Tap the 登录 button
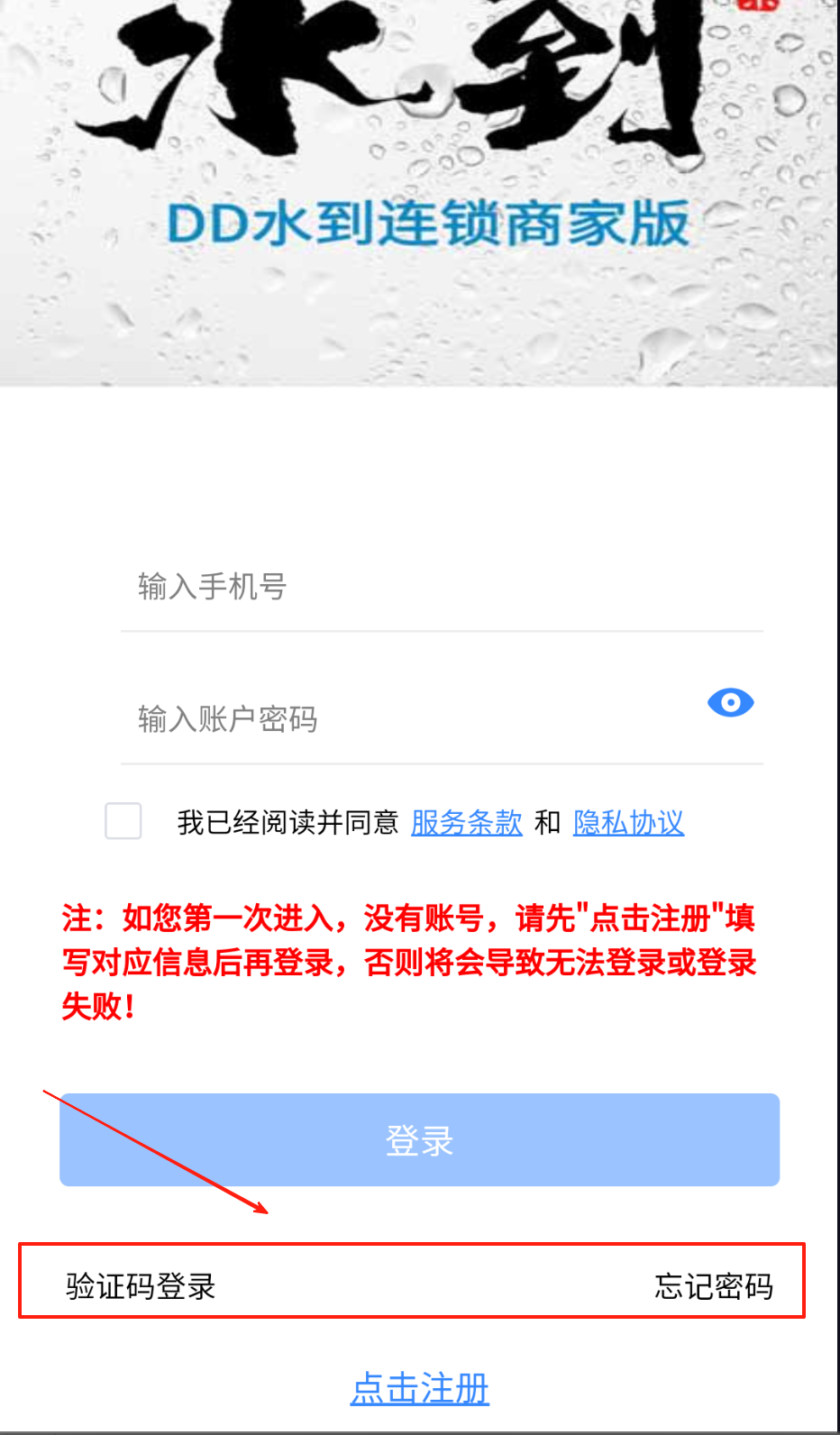Viewport: 840px width, 1435px height. 420,1140
